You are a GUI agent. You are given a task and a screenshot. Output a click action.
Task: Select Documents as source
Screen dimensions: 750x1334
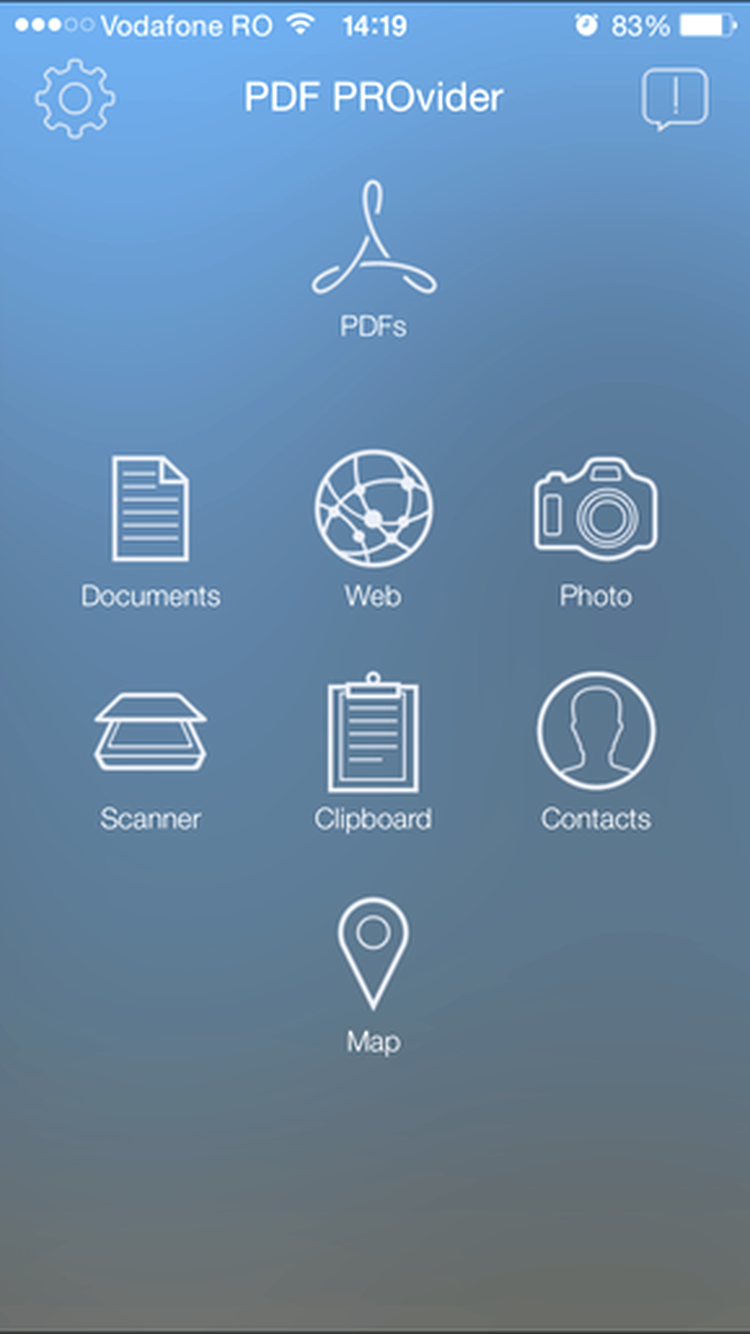[150, 532]
